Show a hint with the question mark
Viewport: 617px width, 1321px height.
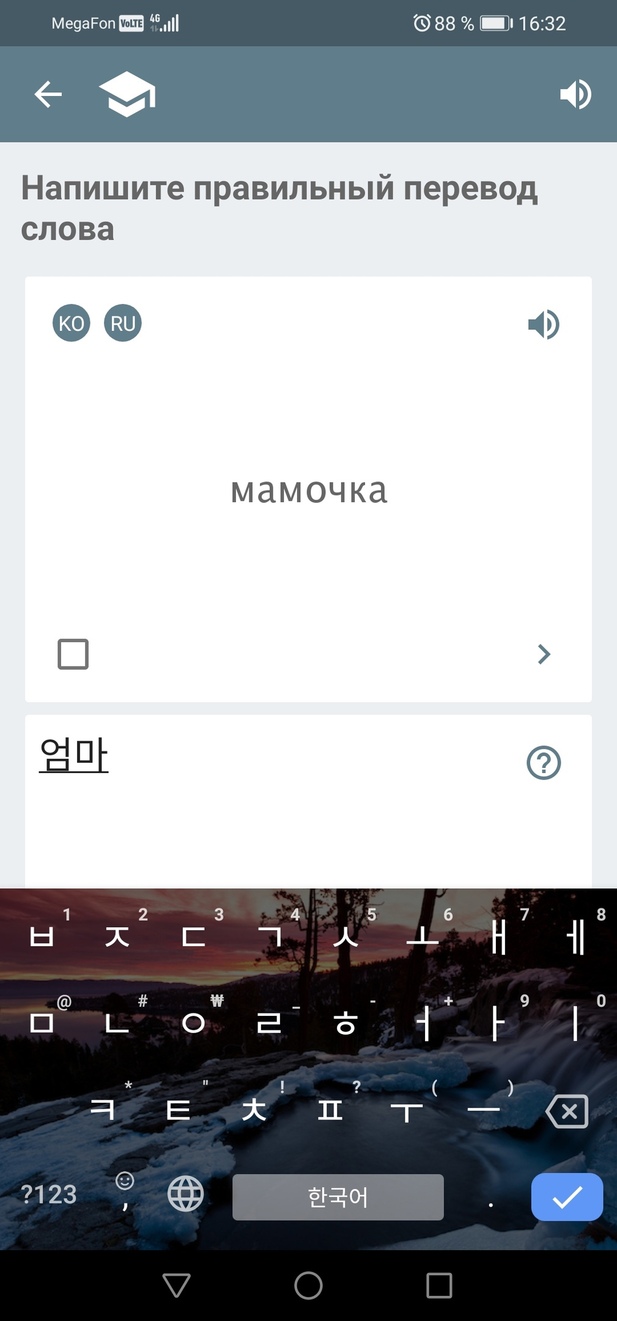click(544, 763)
